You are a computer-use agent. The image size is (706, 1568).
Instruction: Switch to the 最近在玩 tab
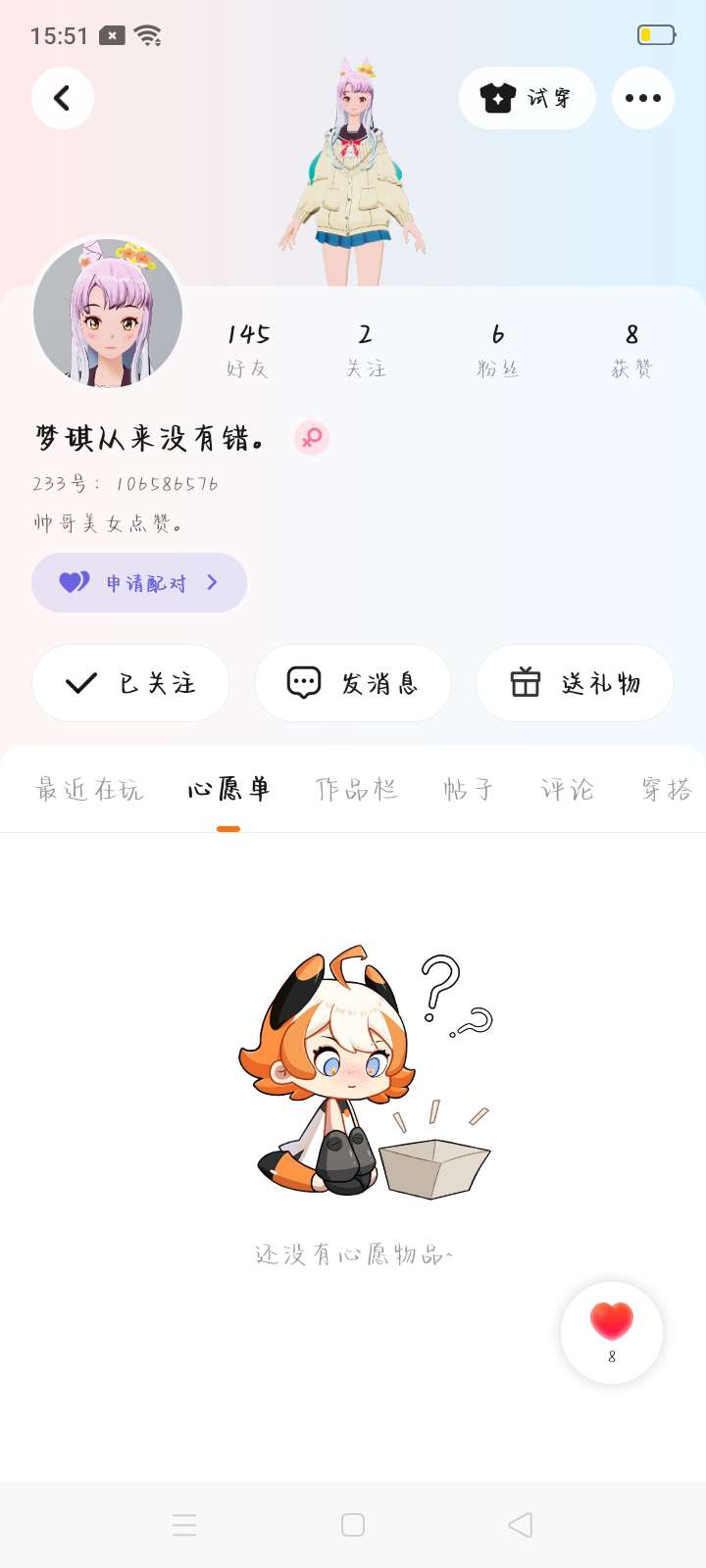[90, 789]
